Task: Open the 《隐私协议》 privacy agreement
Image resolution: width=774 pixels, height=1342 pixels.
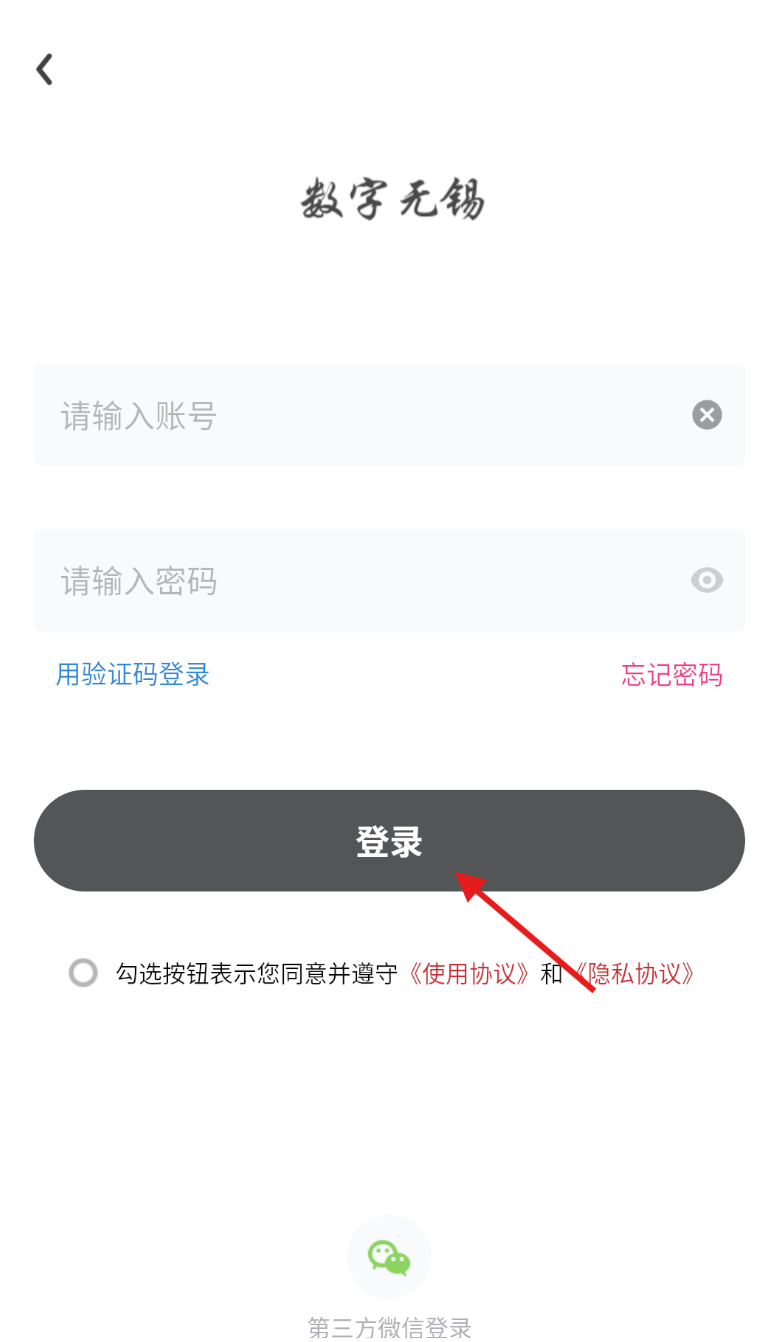Action: (634, 973)
